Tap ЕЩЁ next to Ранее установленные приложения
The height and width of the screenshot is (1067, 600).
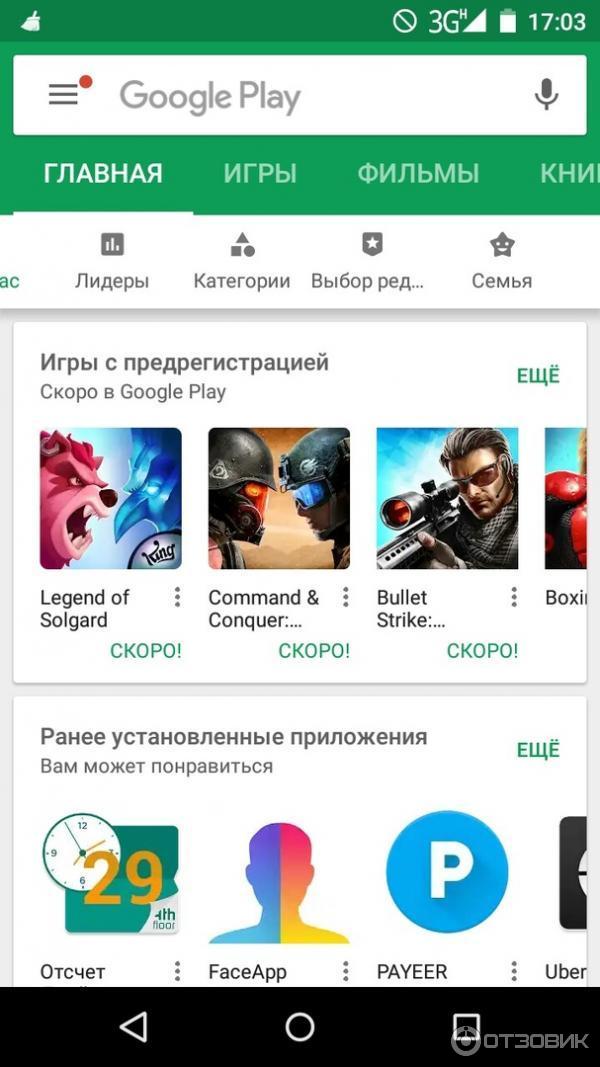(538, 750)
